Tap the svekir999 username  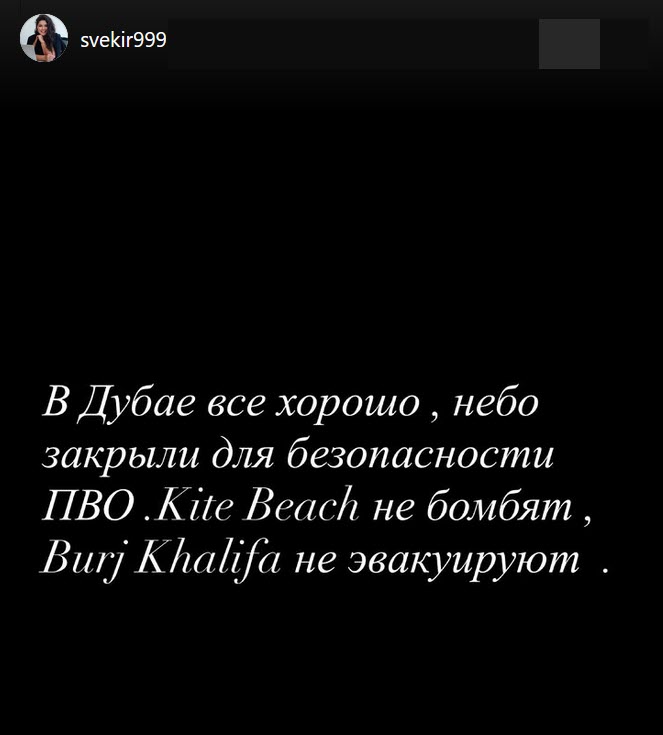(123, 40)
